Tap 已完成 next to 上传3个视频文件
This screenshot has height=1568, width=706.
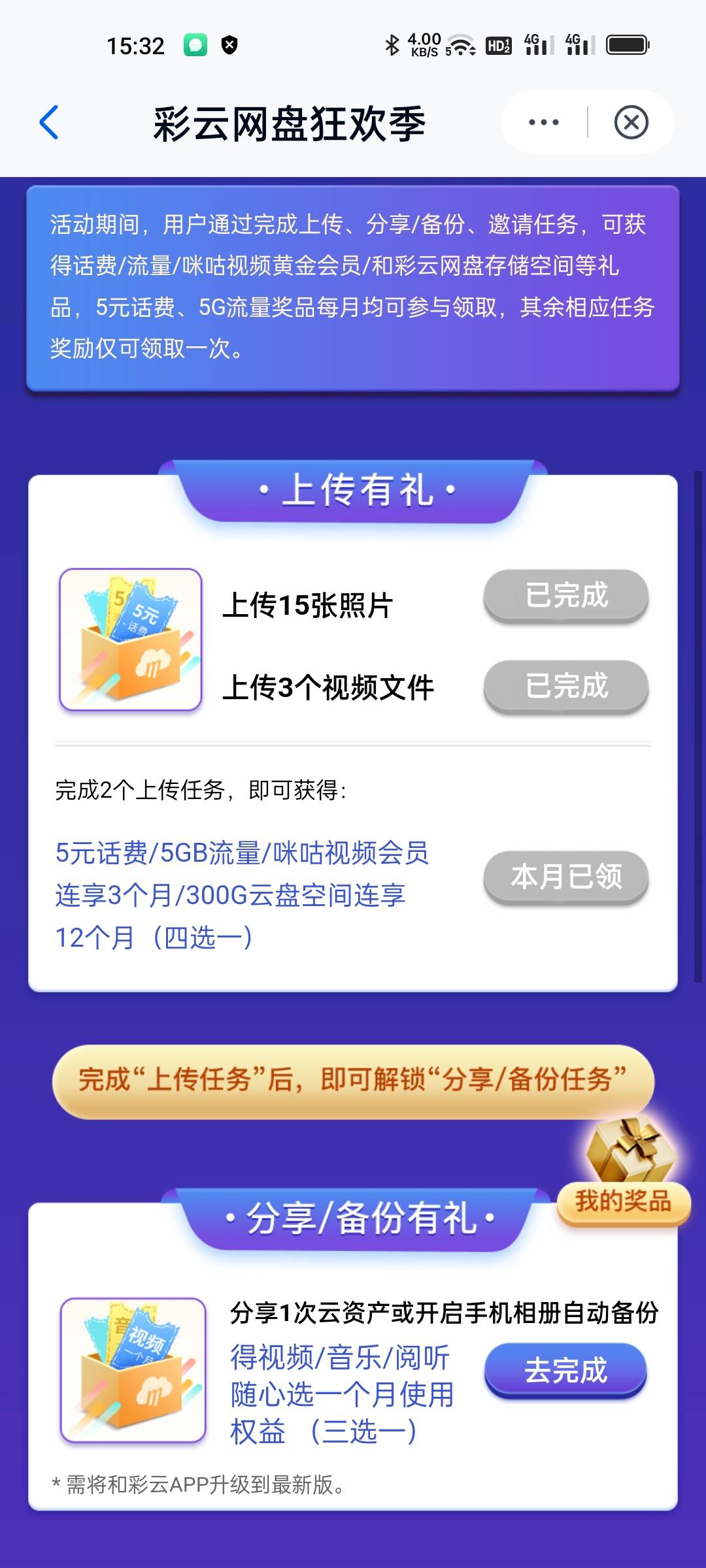pos(565,686)
